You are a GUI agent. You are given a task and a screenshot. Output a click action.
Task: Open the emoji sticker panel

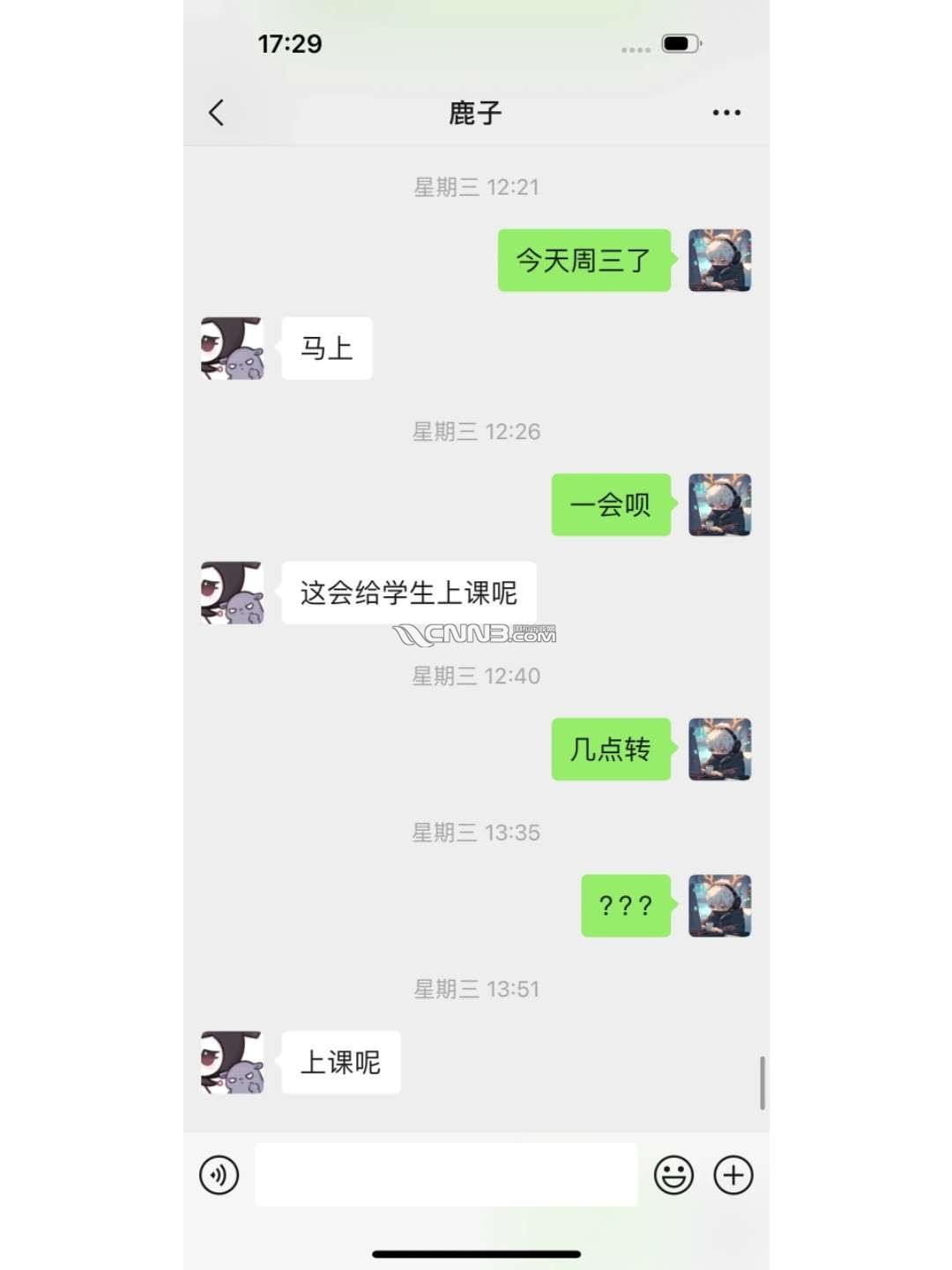pyautogui.click(x=673, y=1175)
